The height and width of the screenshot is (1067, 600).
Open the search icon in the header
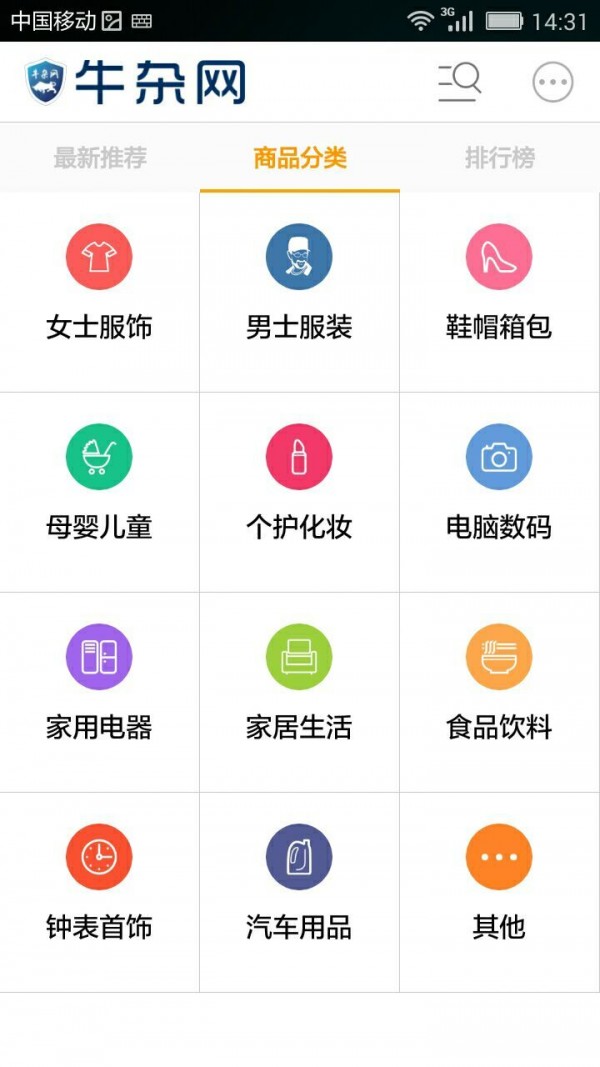click(460, 83)
